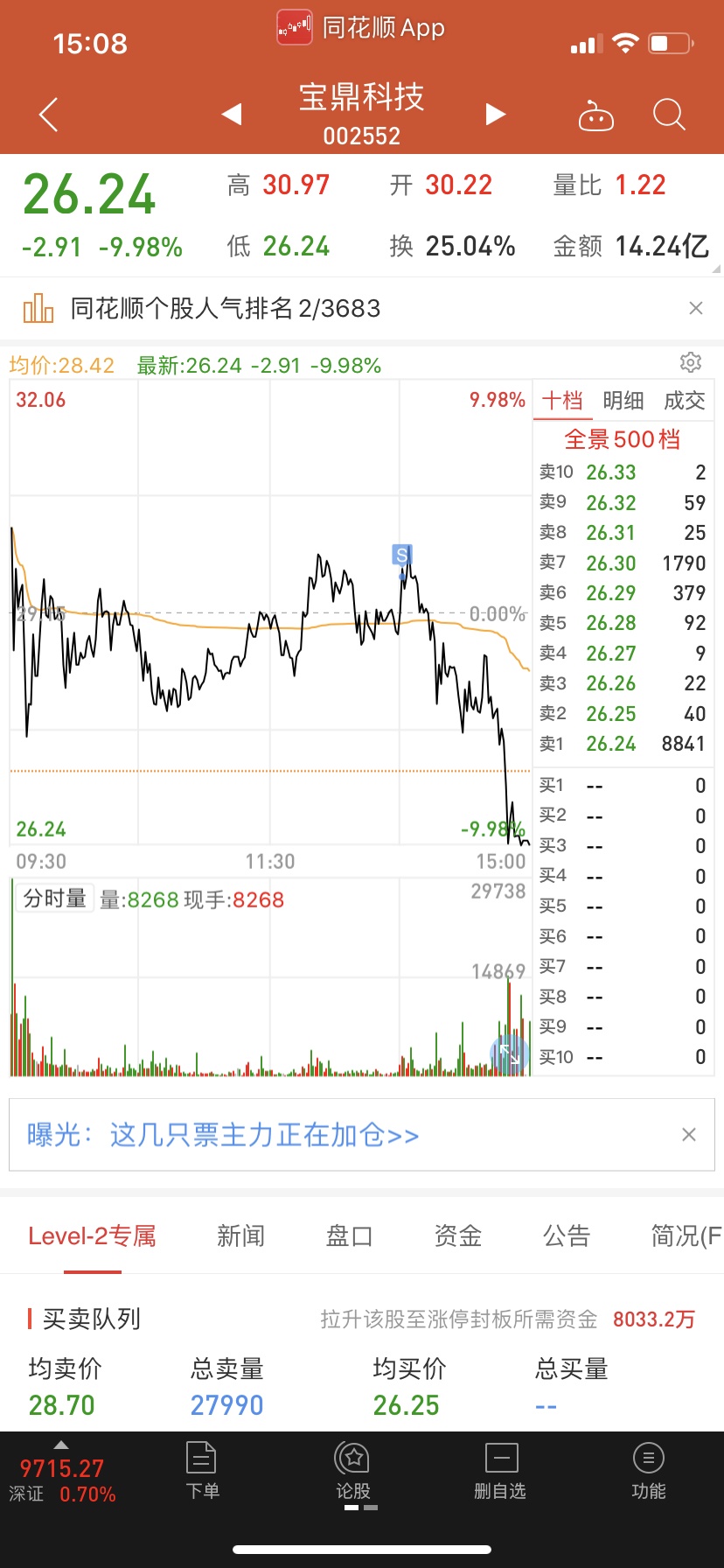Open the robot assistant icon
Image resolution: width=724 pixels, height=1568 pixels.
coord(596,115)
